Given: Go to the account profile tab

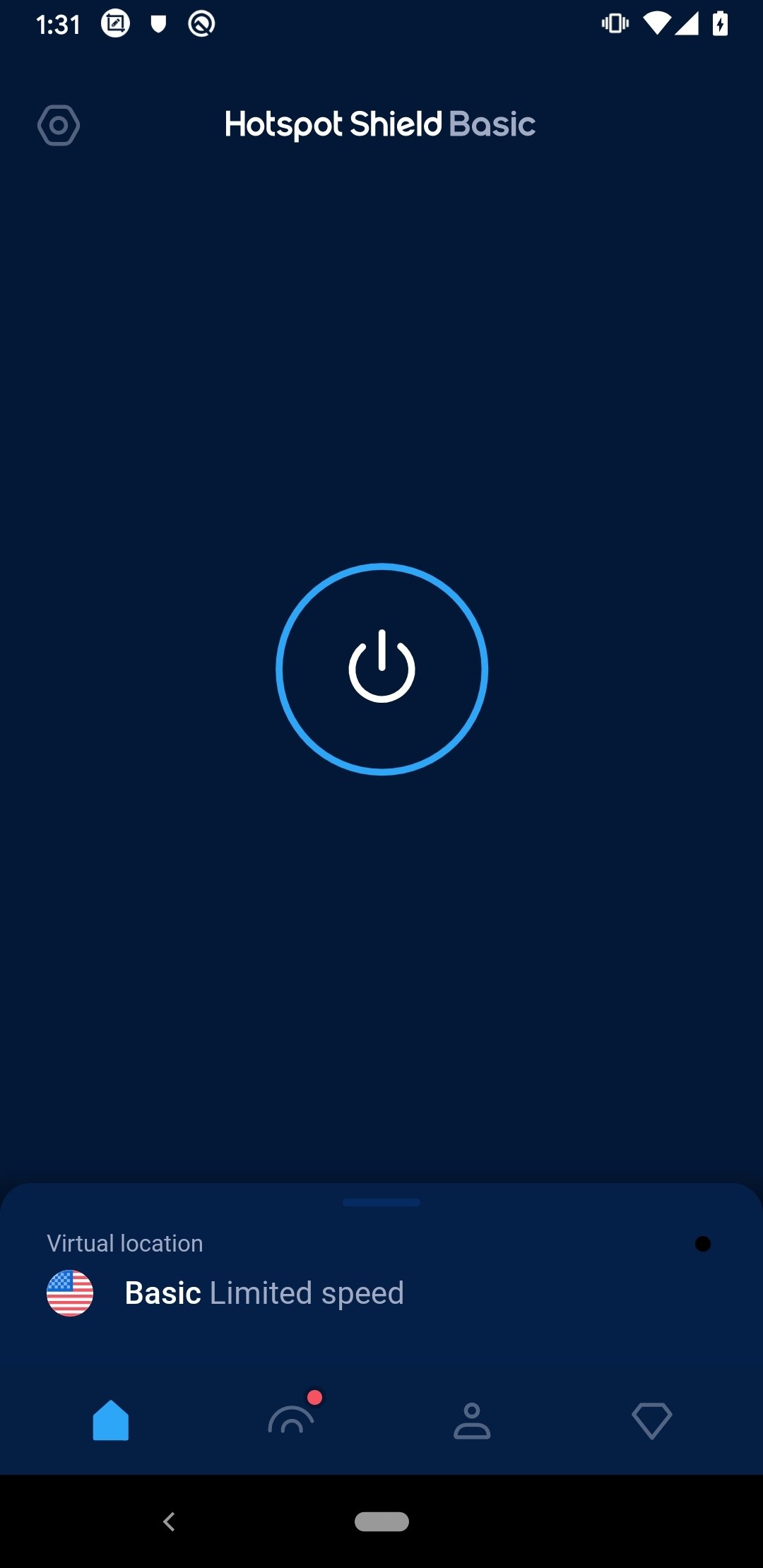Looking at the screenshot, I should 472,1420.
